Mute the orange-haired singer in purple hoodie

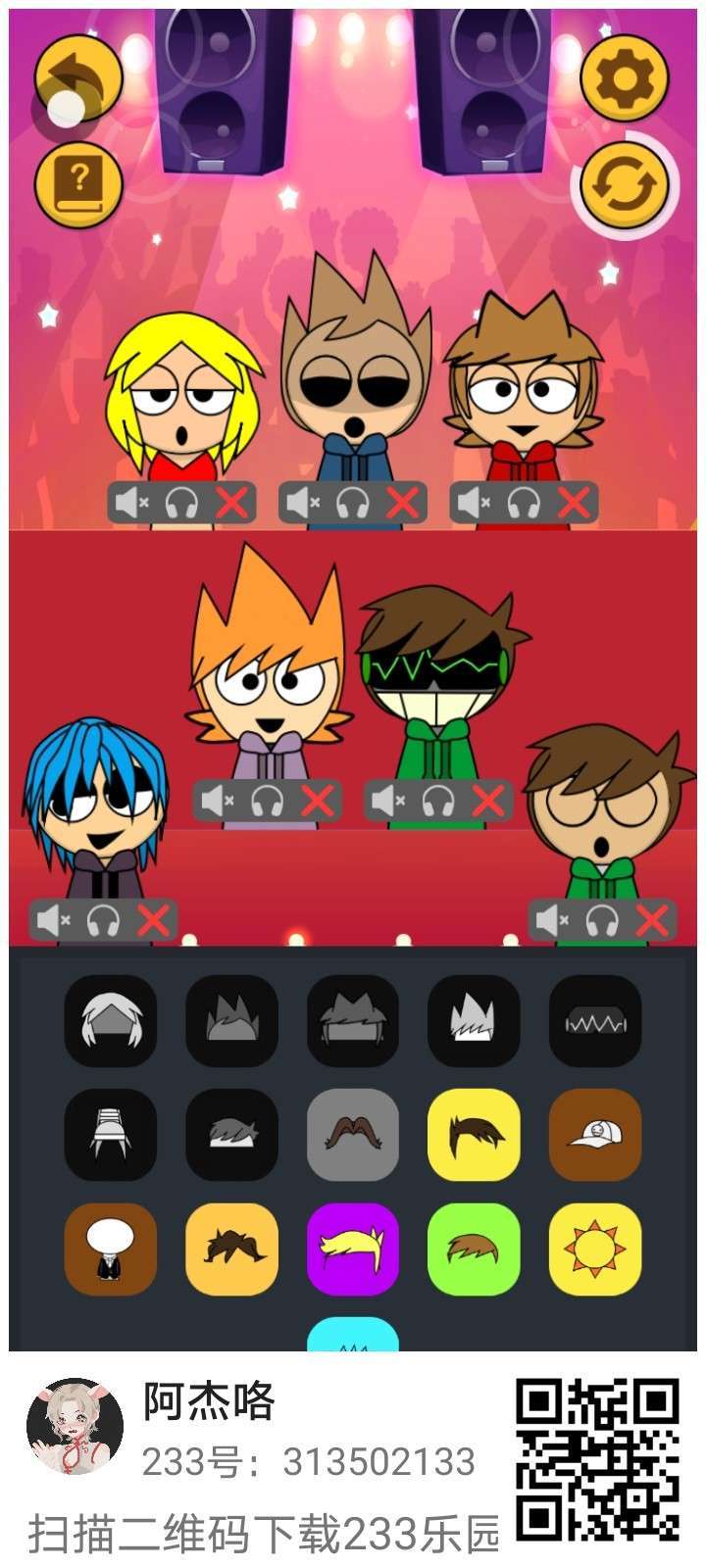[x=217, y=802]
